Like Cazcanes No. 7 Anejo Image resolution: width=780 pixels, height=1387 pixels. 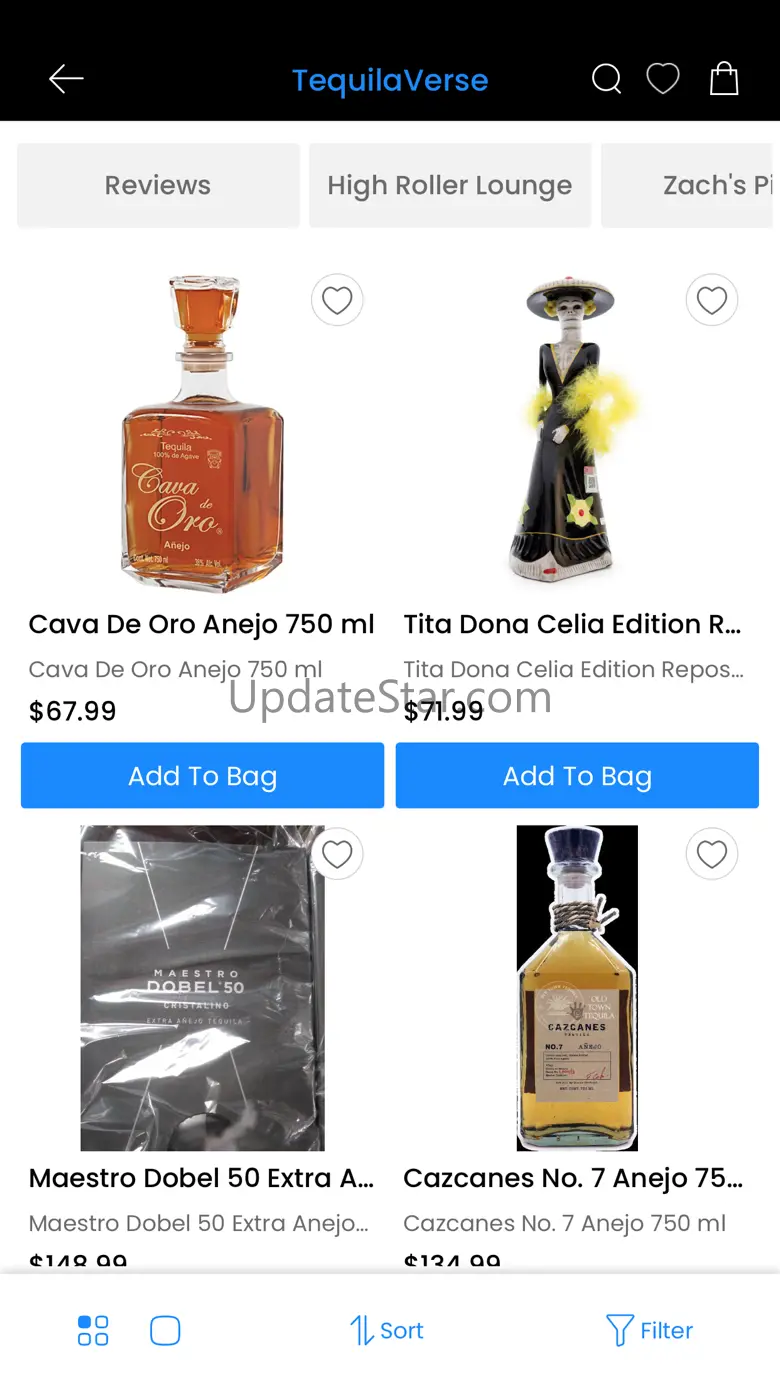[712, 854]
